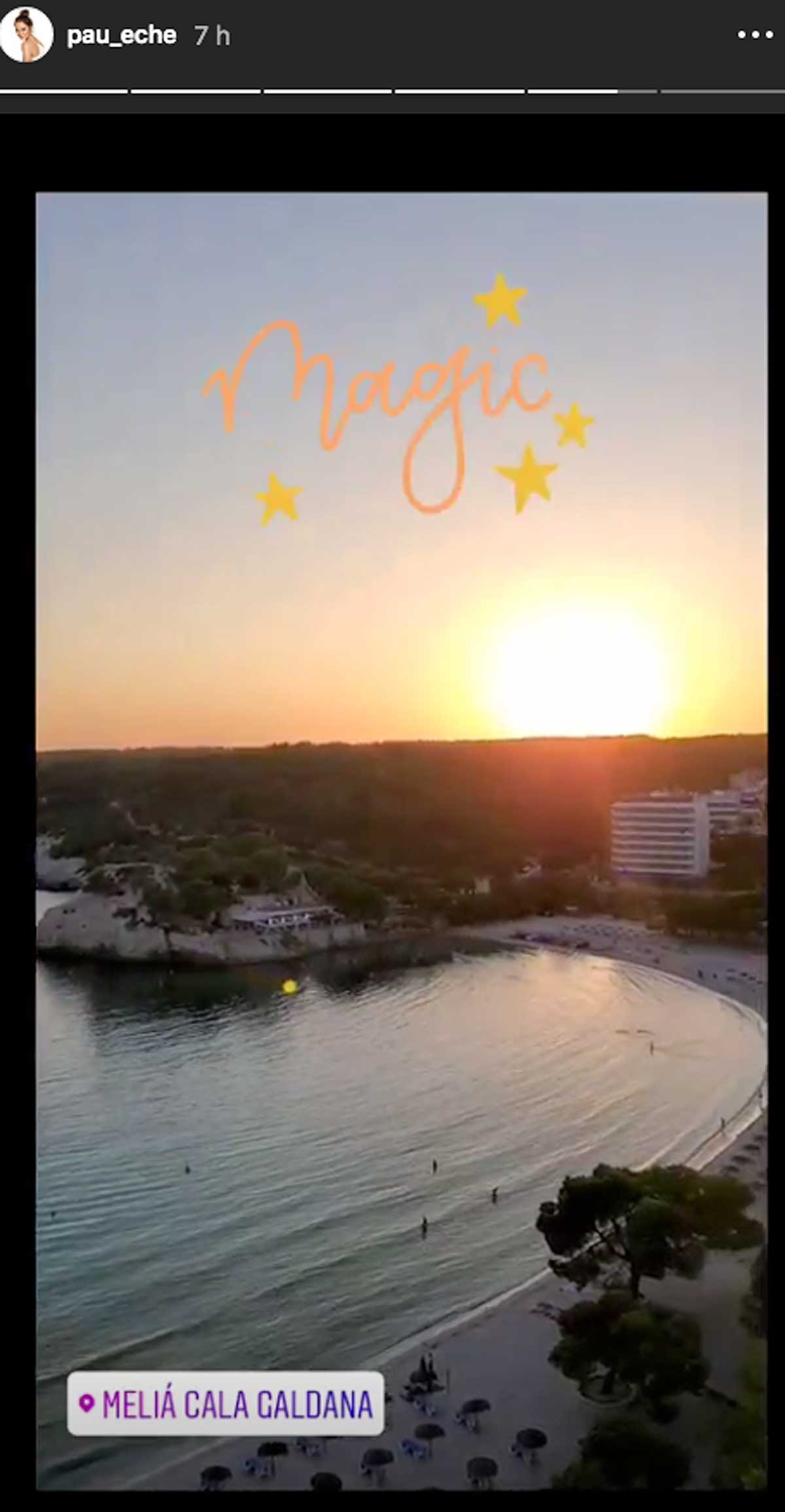Tap the pau_eche username
The height and width of the screenshot is (1512, 785).
[x=122, y=35]
